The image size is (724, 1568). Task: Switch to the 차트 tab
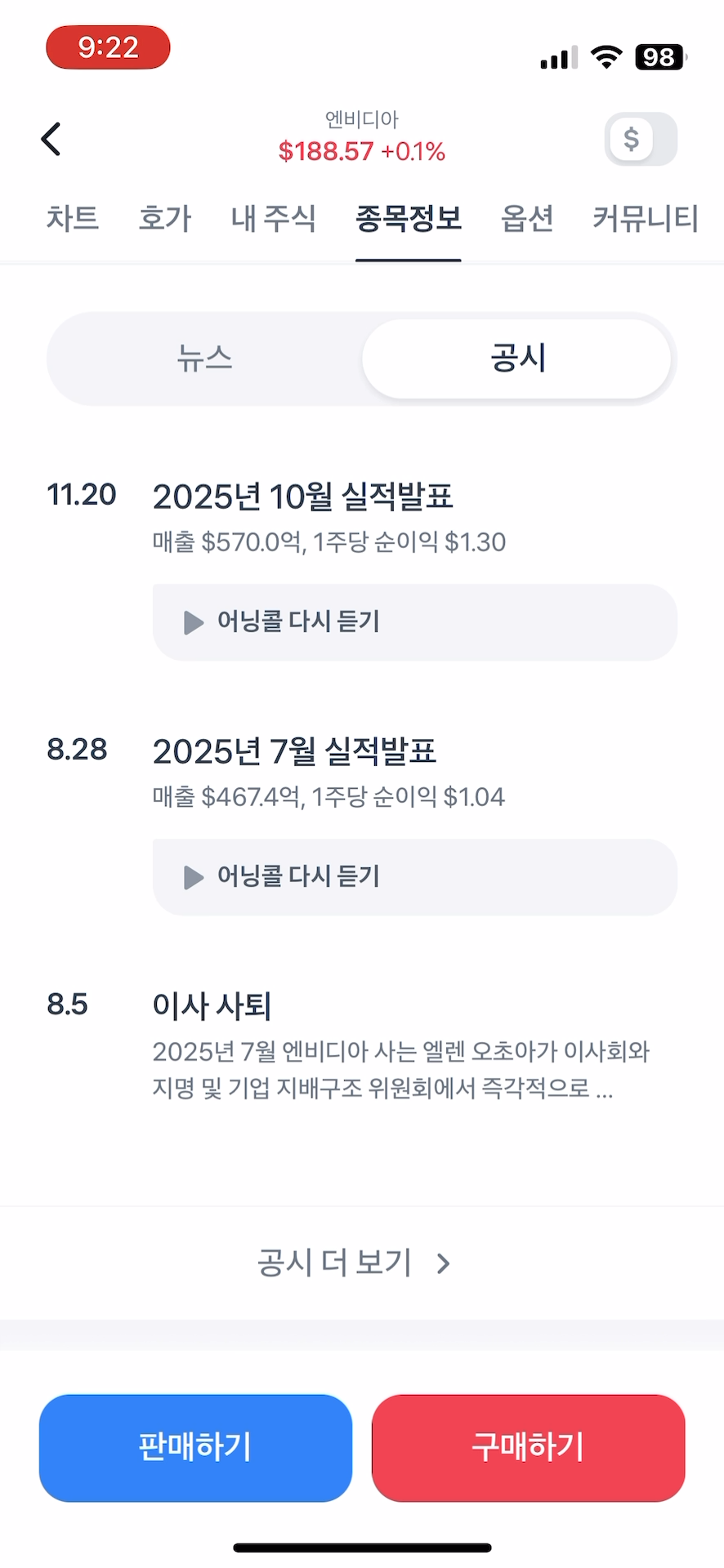tap(73, 219)
